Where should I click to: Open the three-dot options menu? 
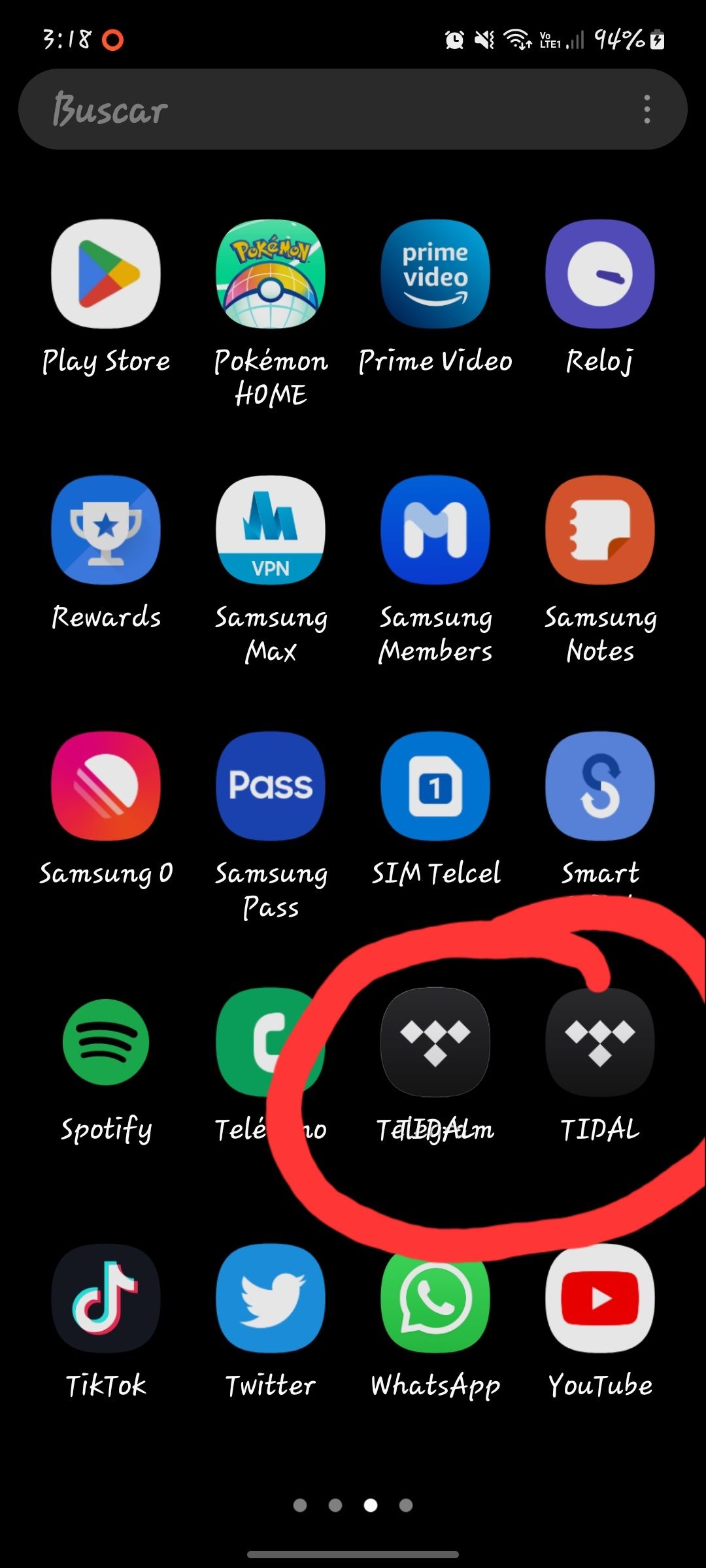pos(646,109)
